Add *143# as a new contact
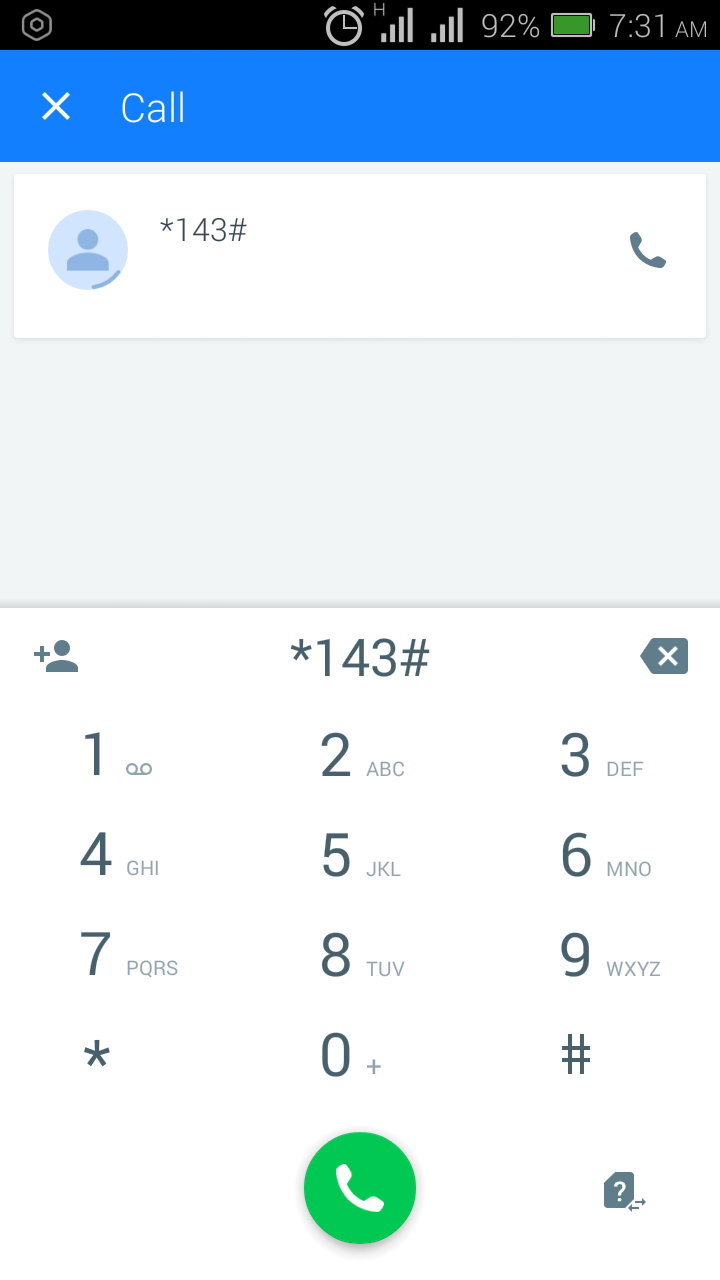This screenshot has width=720, height=1280. tap(56, 657)
